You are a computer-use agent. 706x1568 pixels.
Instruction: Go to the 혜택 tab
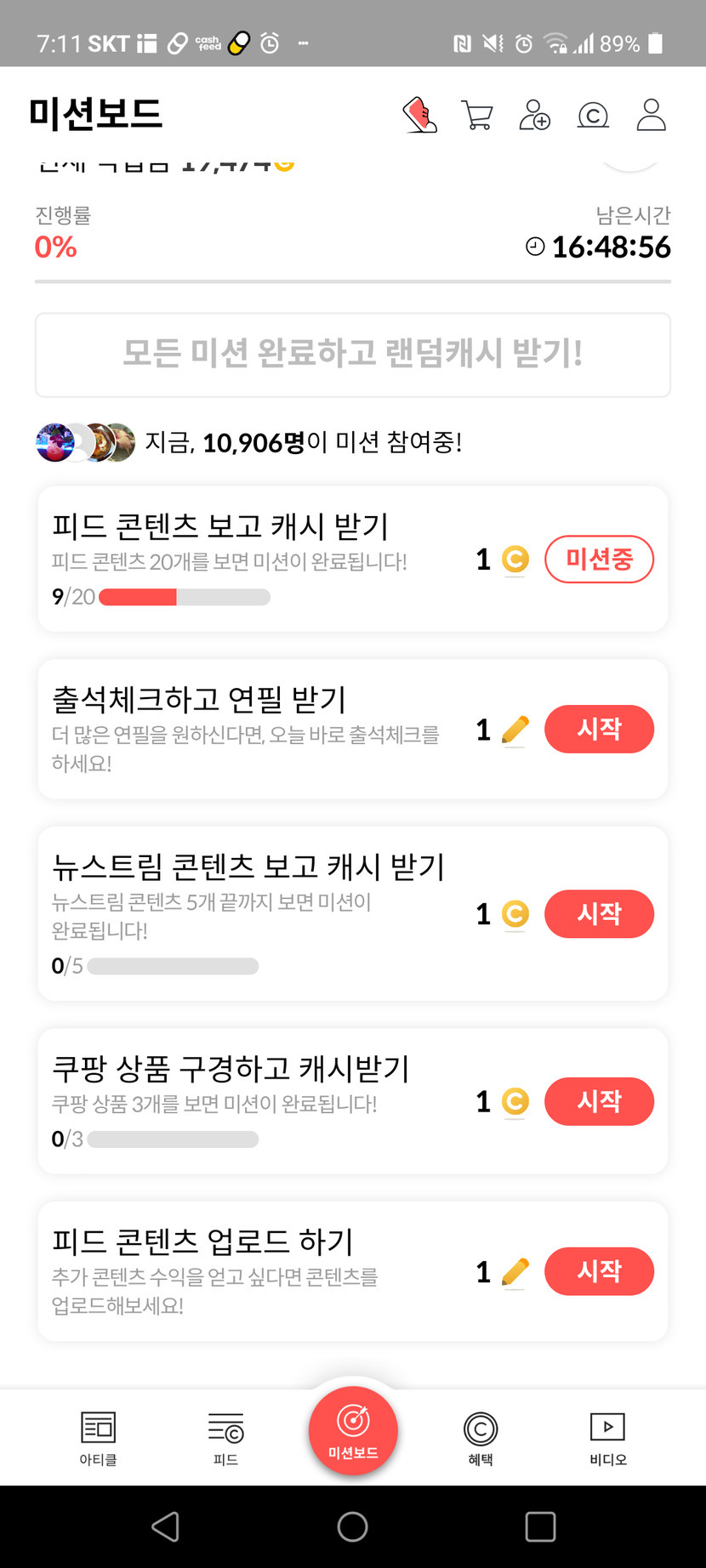coord(481,1437)
